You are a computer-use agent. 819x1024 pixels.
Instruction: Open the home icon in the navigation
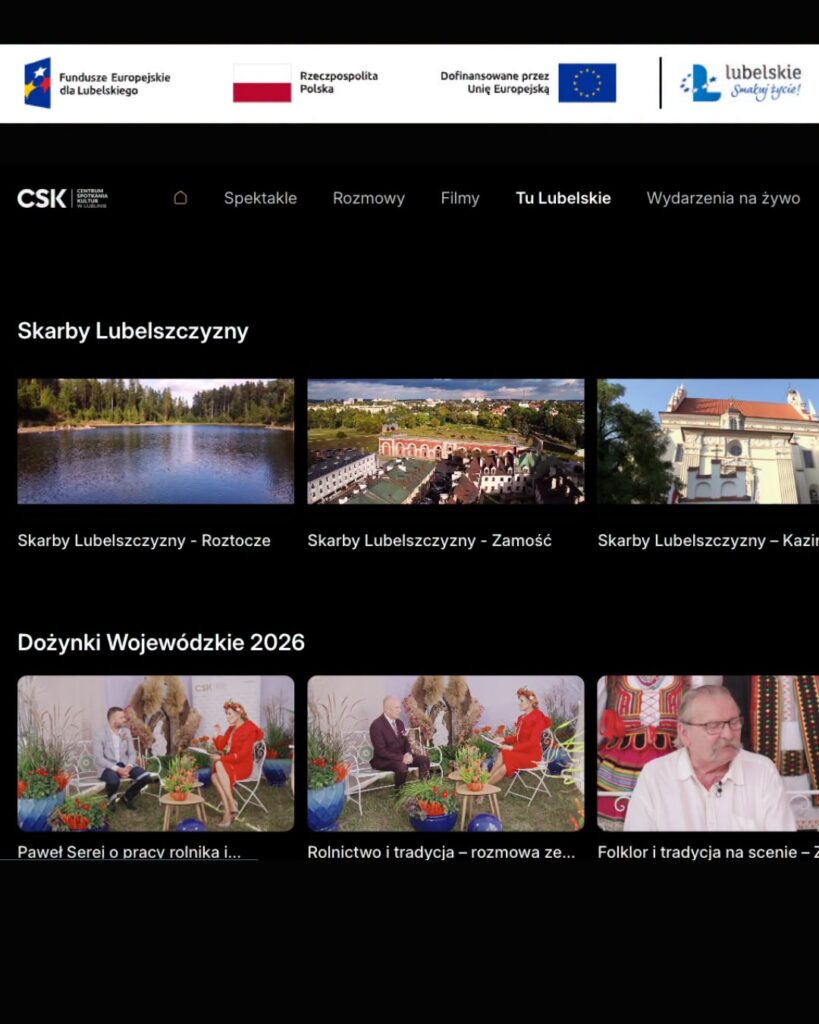point(180,198)
